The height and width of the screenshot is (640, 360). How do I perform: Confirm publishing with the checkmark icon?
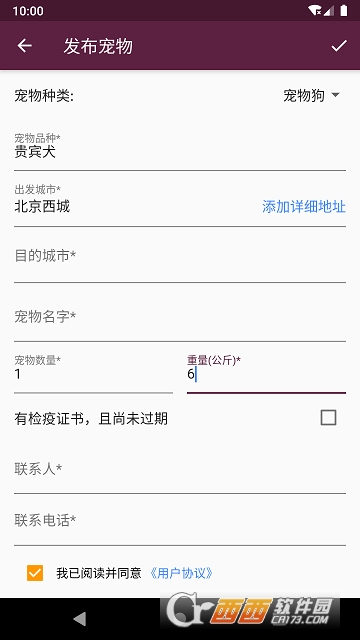pyautogui.click(x=339, y=46)
